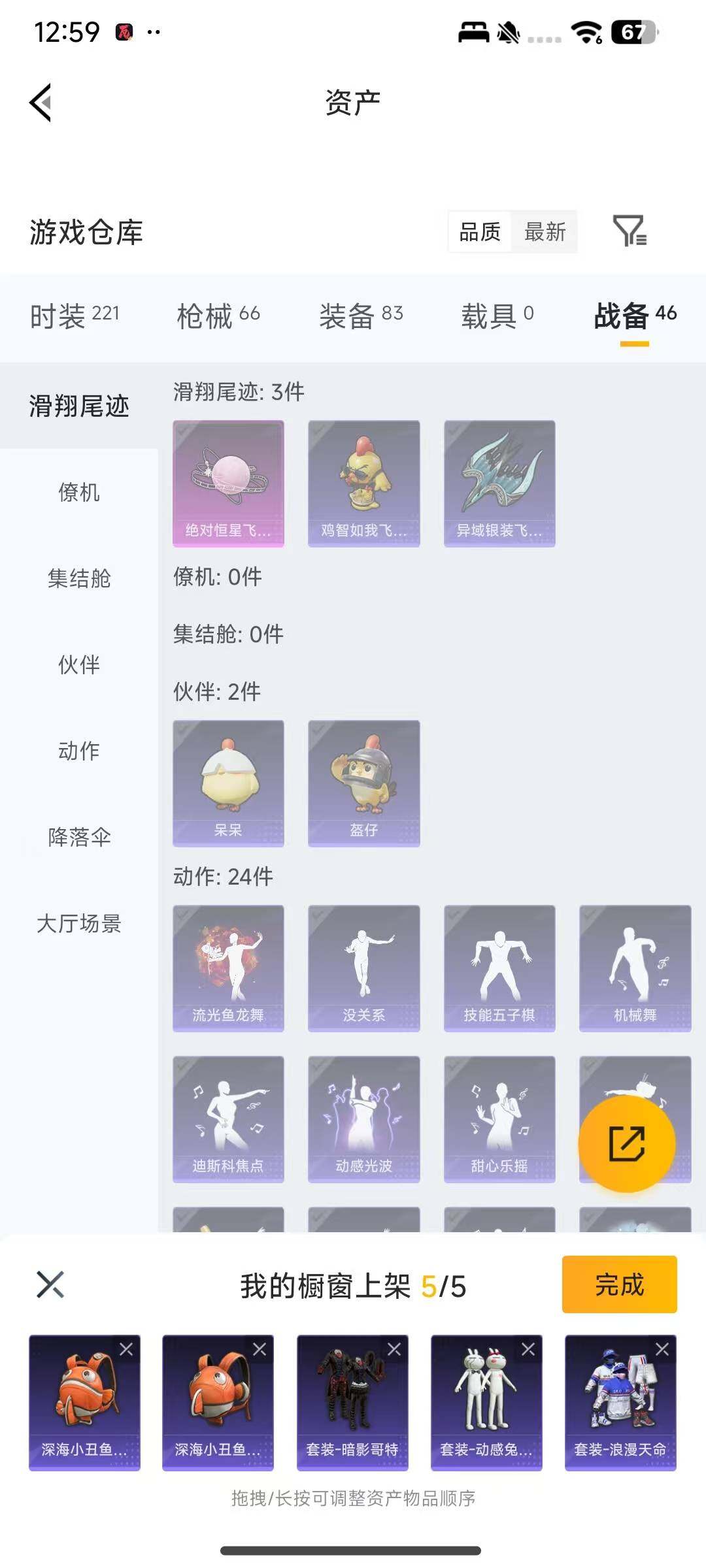Select the 迪斯科焦点 emote action
Image resolution: width=706 pixels, height=1568 pixels.
tap(228, 1117)
